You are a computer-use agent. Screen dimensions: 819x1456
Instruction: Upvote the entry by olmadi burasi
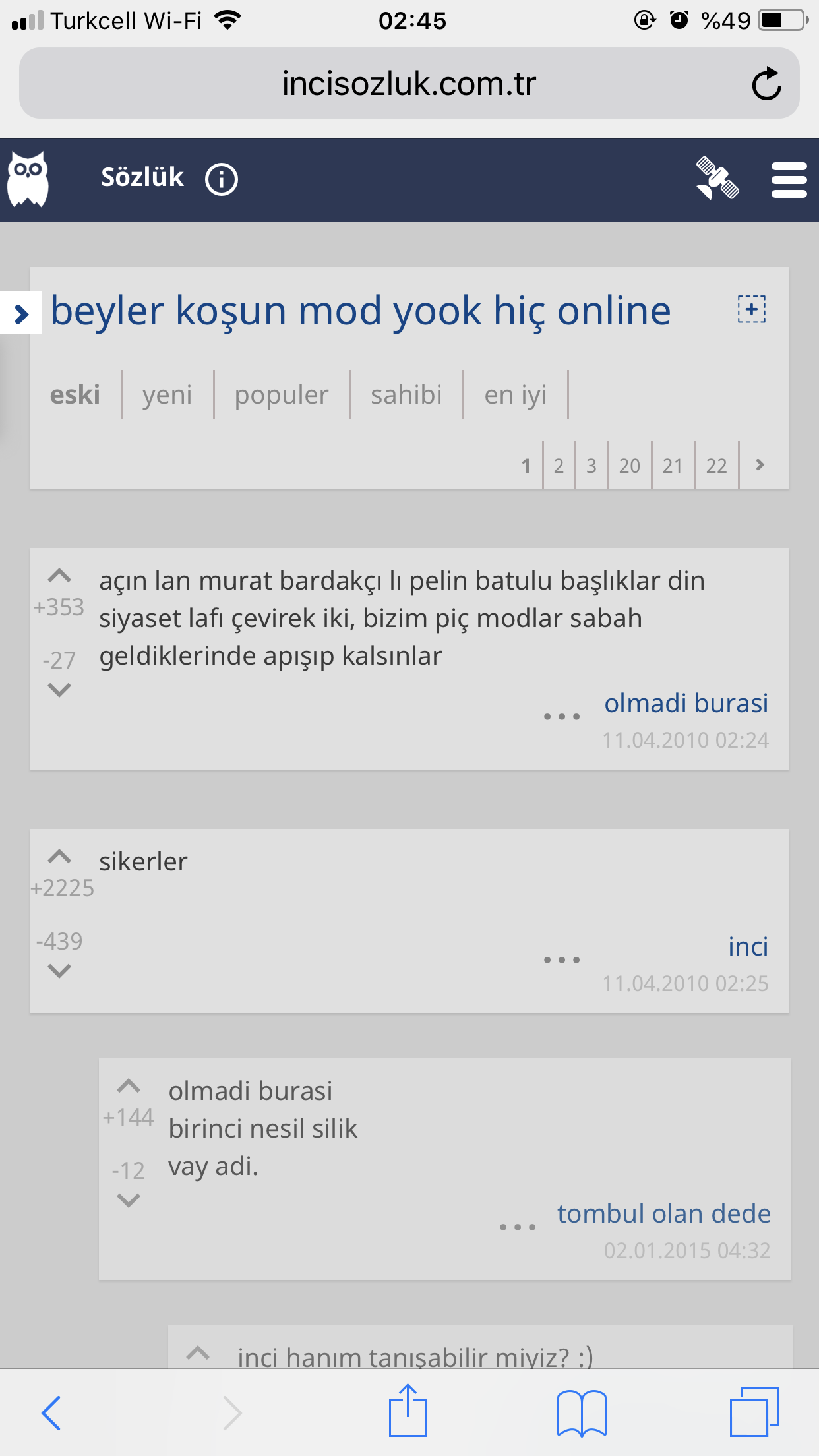(x=59, y=576)
